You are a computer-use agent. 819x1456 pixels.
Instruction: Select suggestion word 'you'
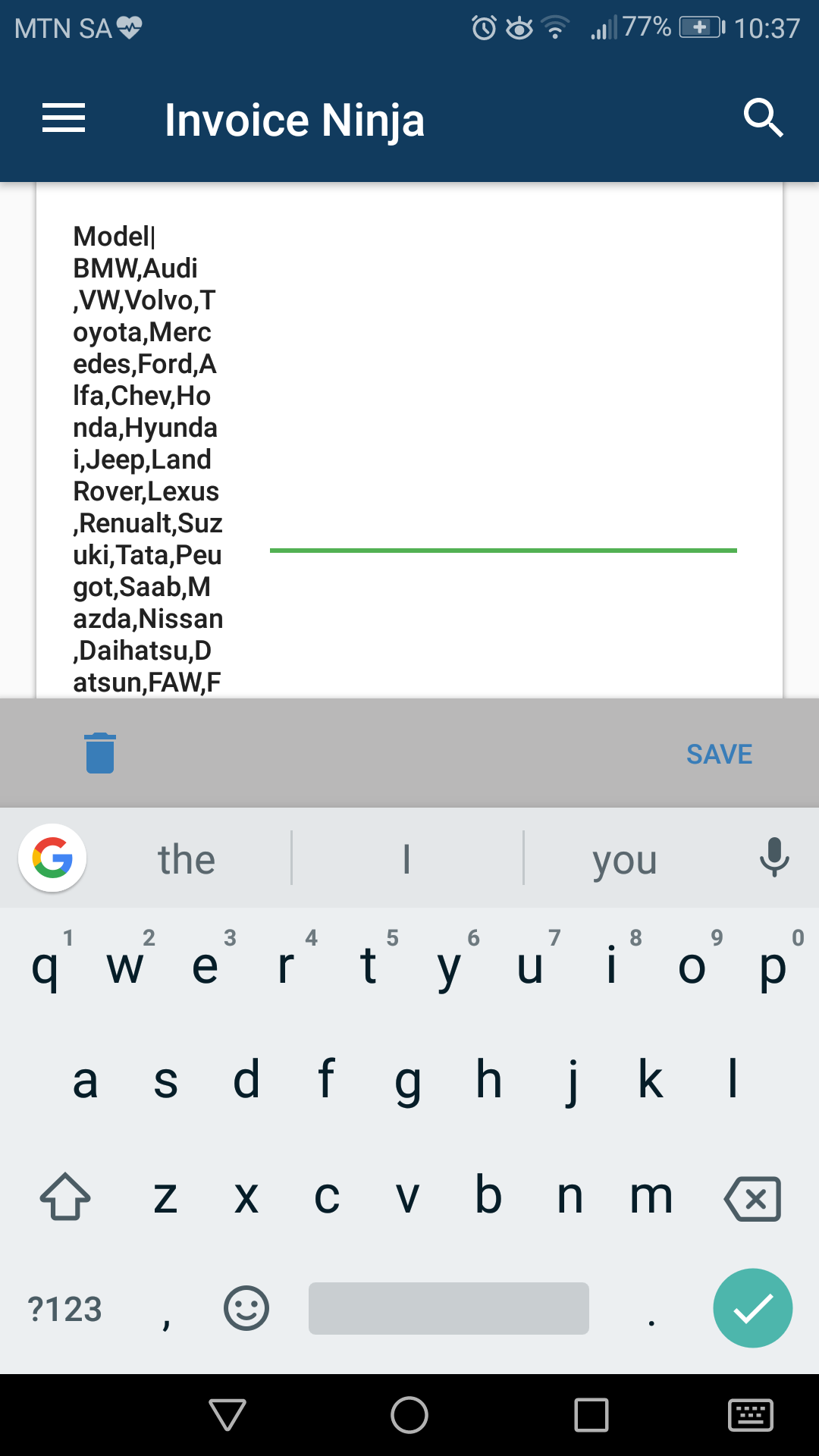(x=625, y=859)
